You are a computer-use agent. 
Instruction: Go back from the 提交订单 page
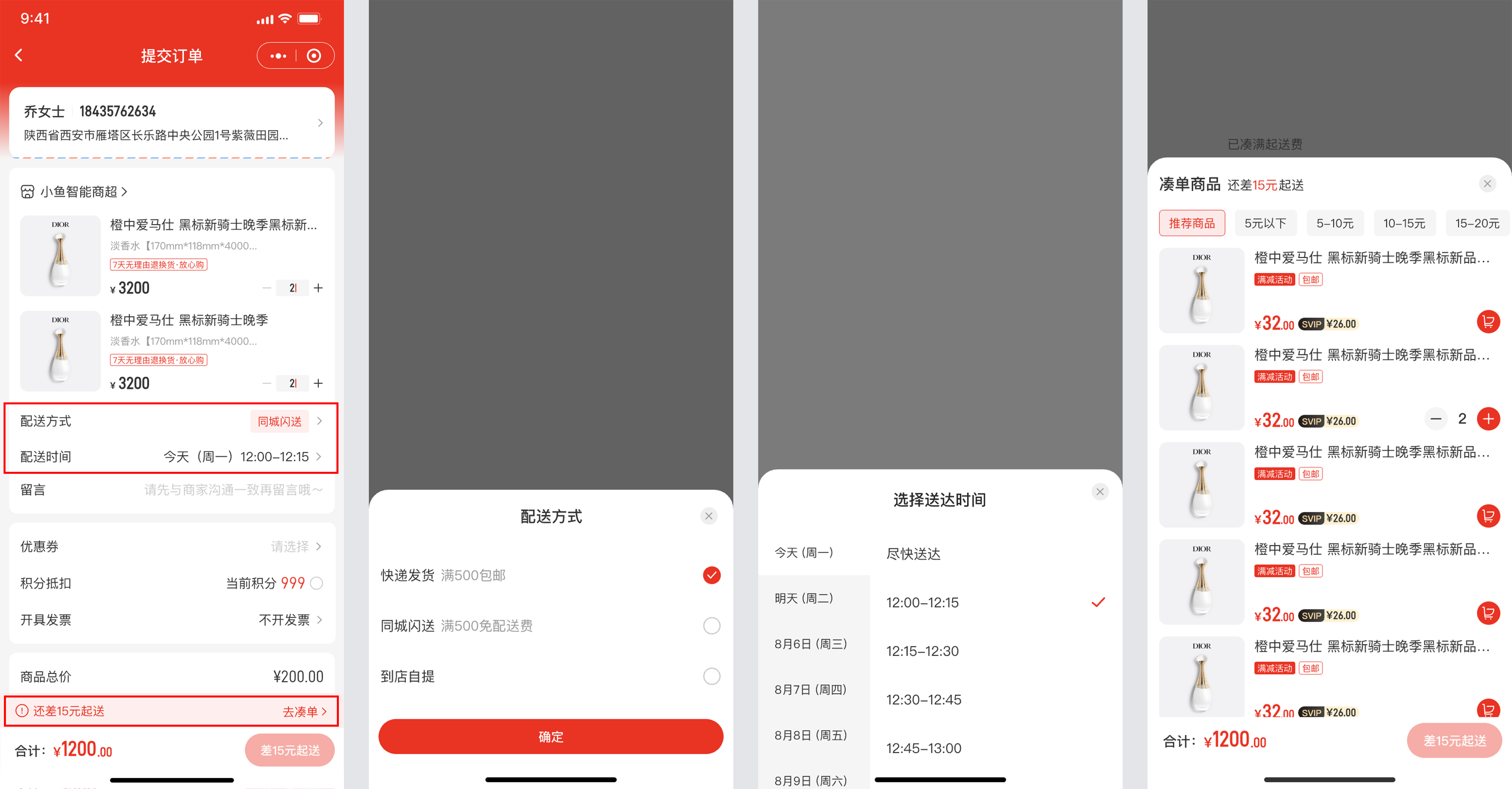[x=19, y=55]
